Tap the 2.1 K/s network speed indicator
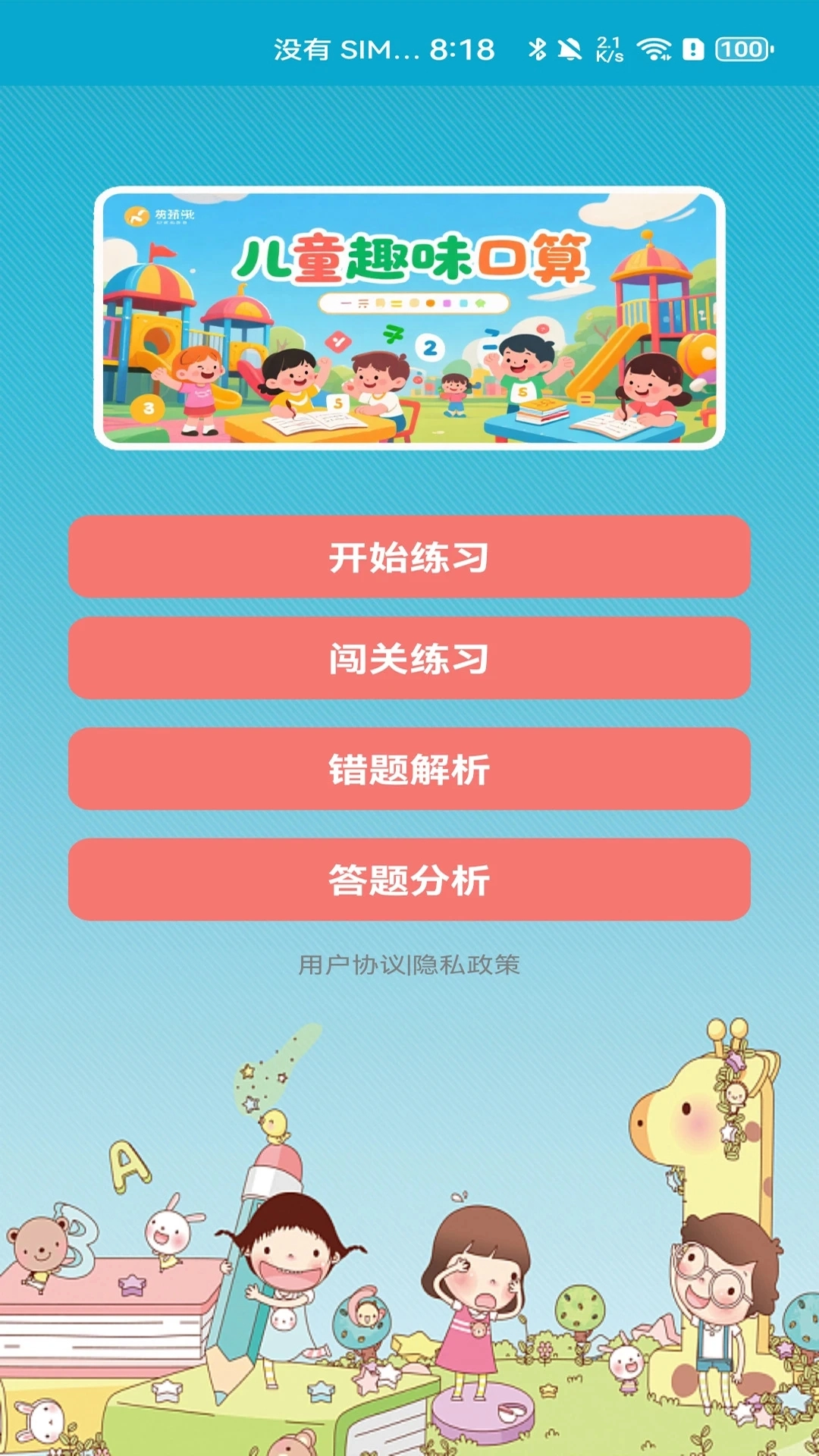Screen dimensions: 819x1456 click(607, 48)
